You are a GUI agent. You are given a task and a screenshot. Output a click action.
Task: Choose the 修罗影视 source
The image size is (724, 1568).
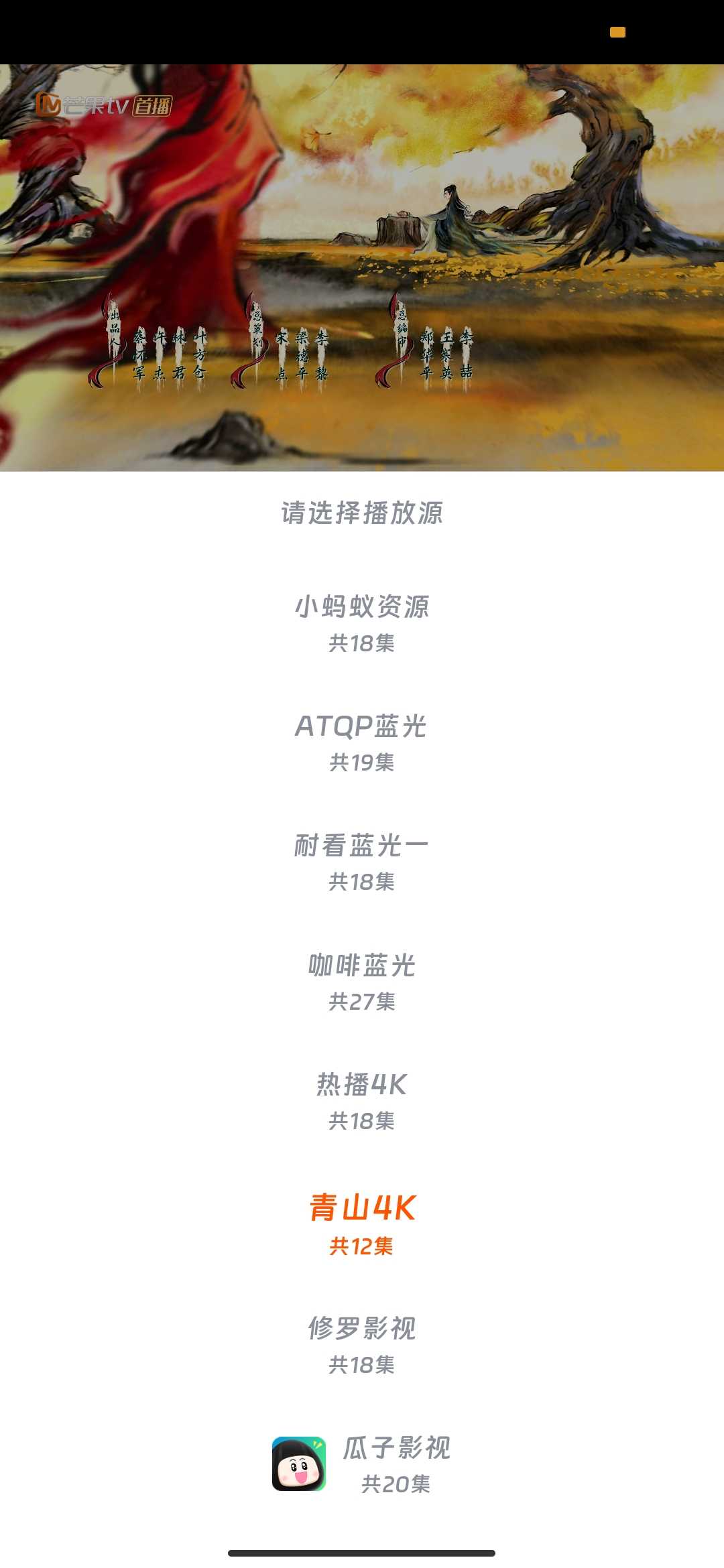coord(362,1345)
